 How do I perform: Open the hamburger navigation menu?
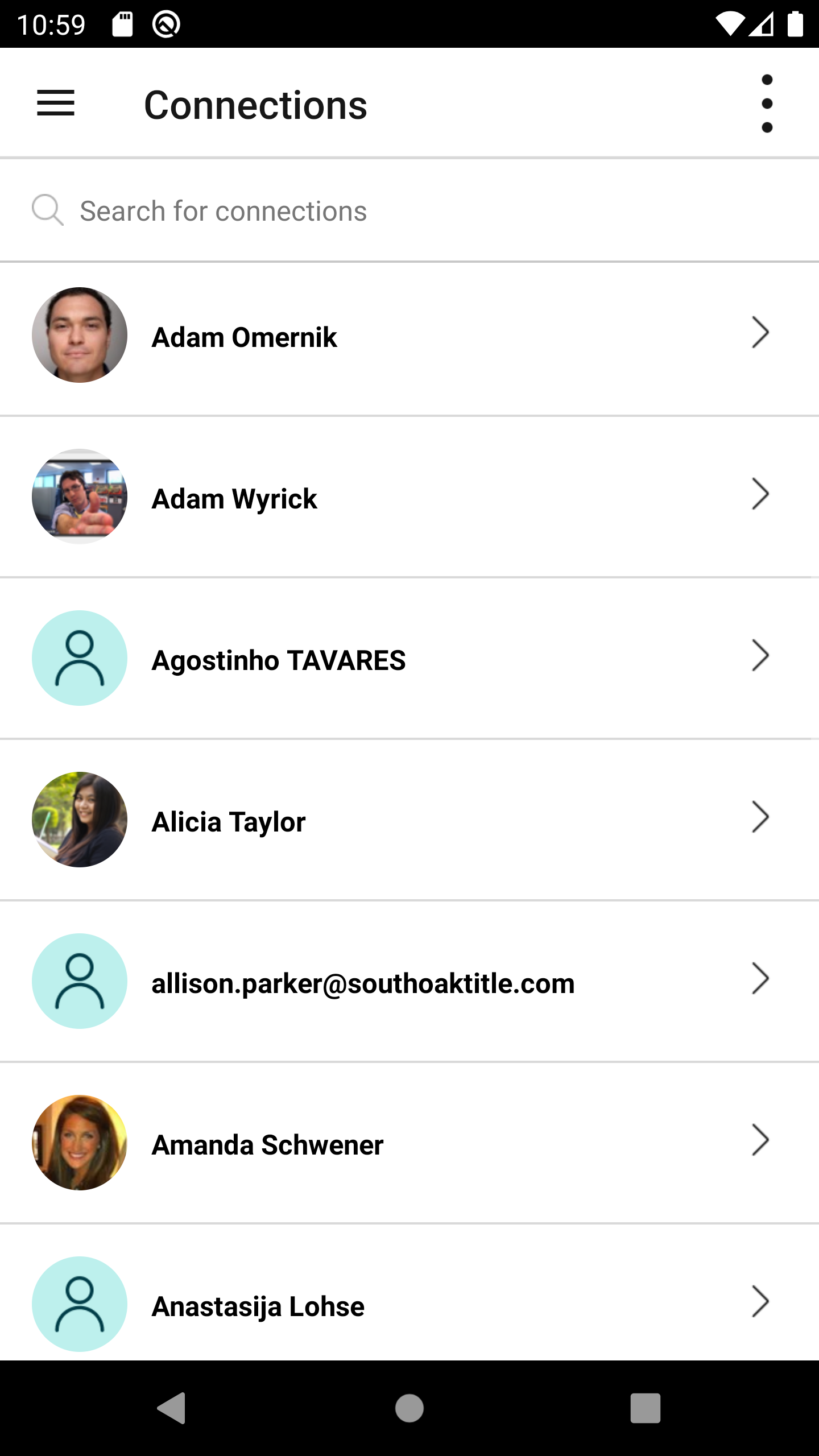pos(56,104)
